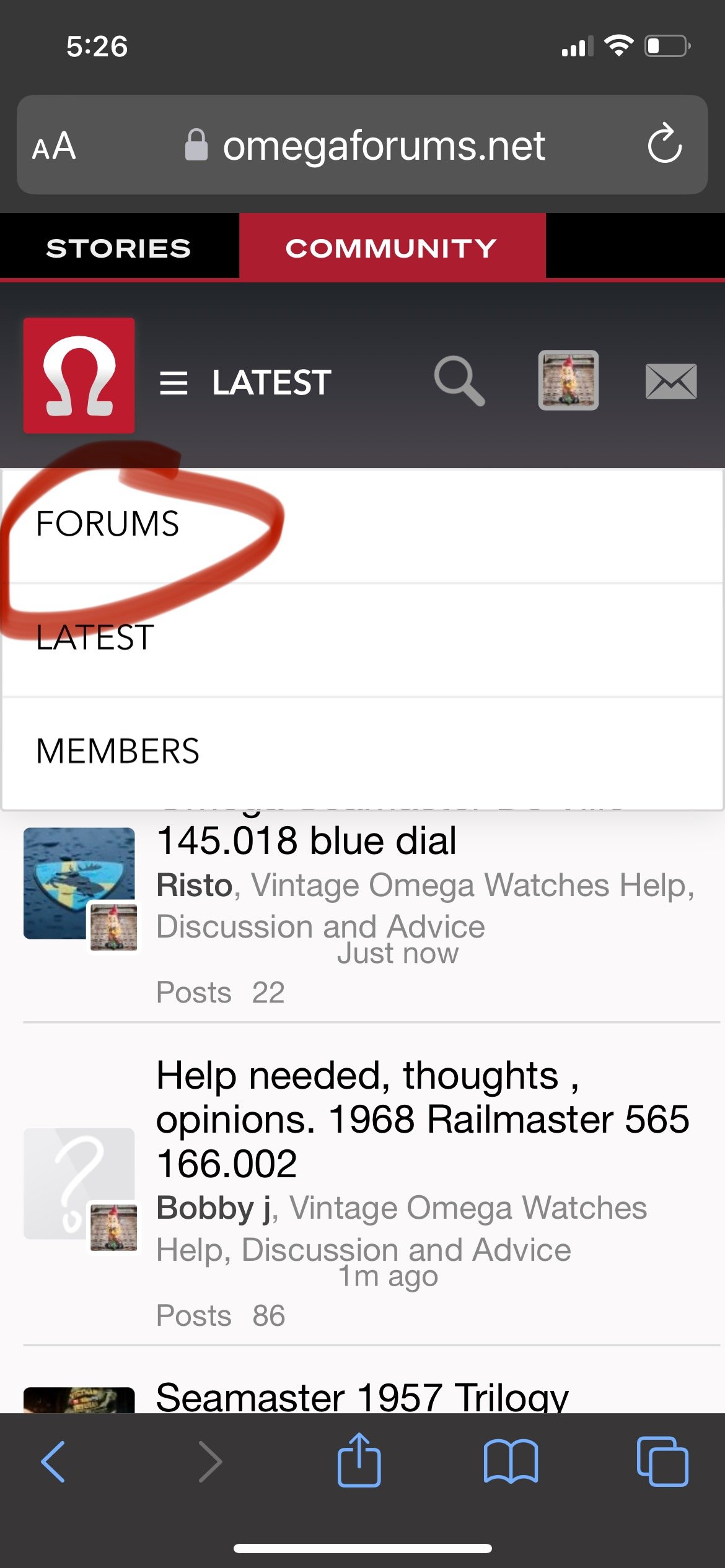725x1568 pixels.
Task: View Bobby j's member profile
Action: tap(213, 1208)
